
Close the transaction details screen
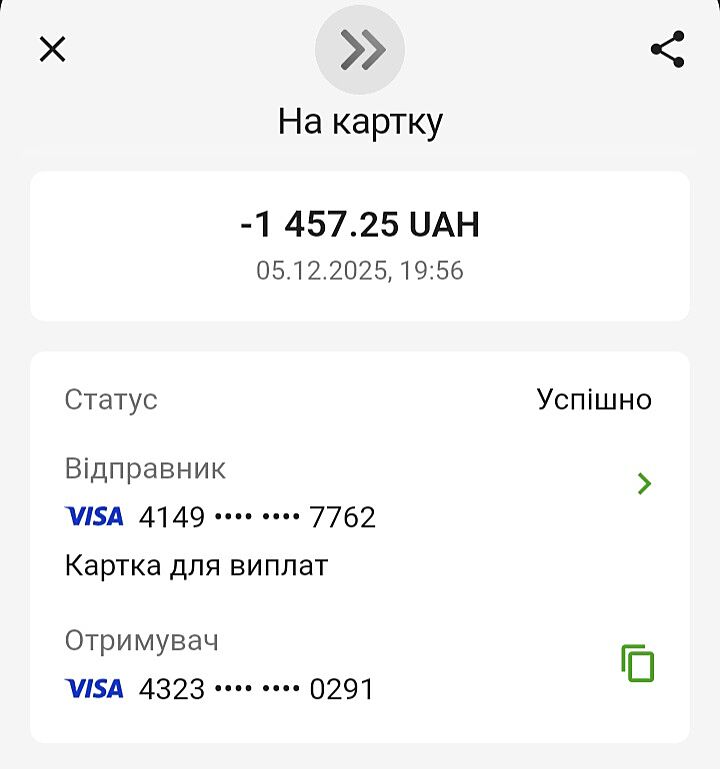(x=52, y=49)
